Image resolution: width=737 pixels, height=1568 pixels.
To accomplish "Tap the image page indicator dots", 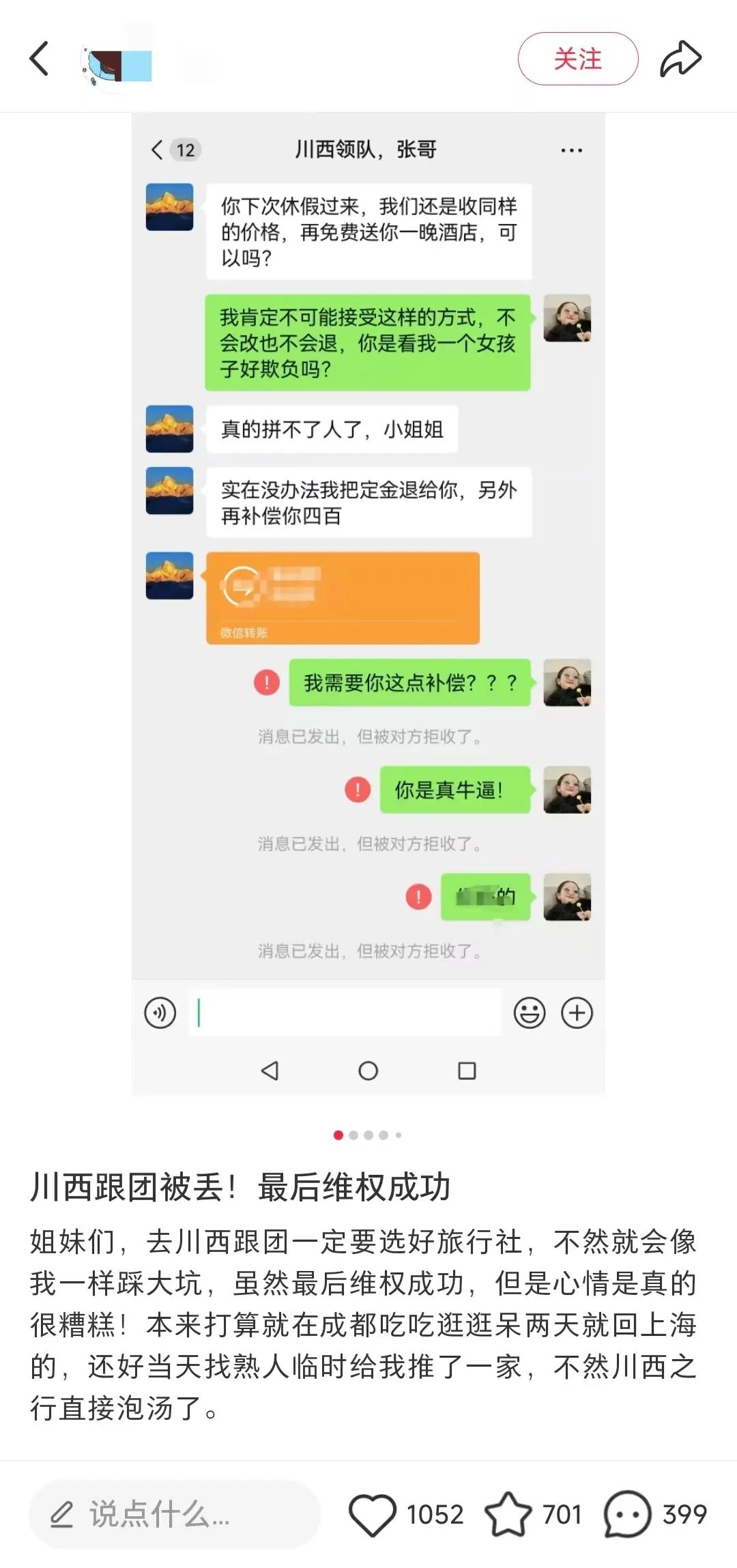I will (x=368, y=1135).
